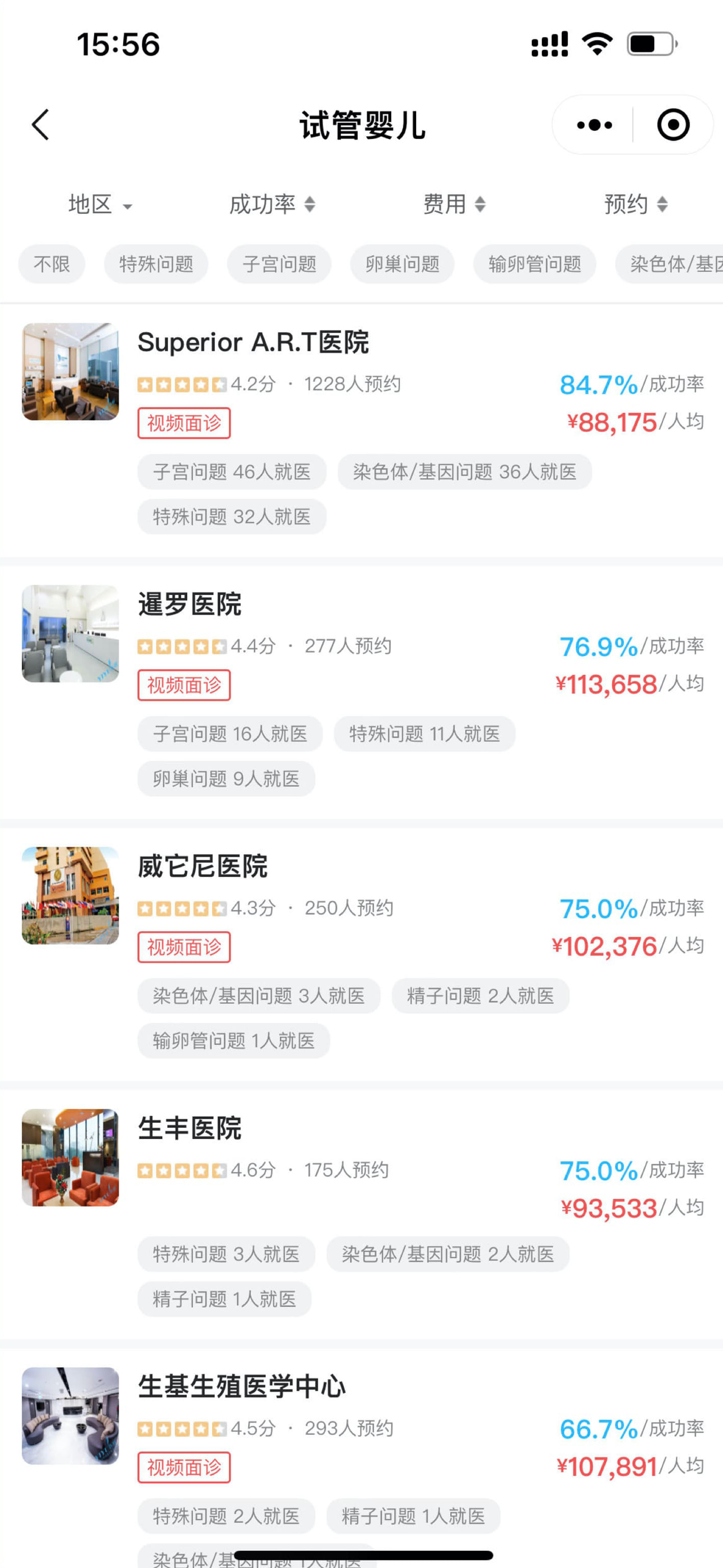Sort hospitals by 成功率
Viewport: 723px width, 1568px height.
pos(272,205)
